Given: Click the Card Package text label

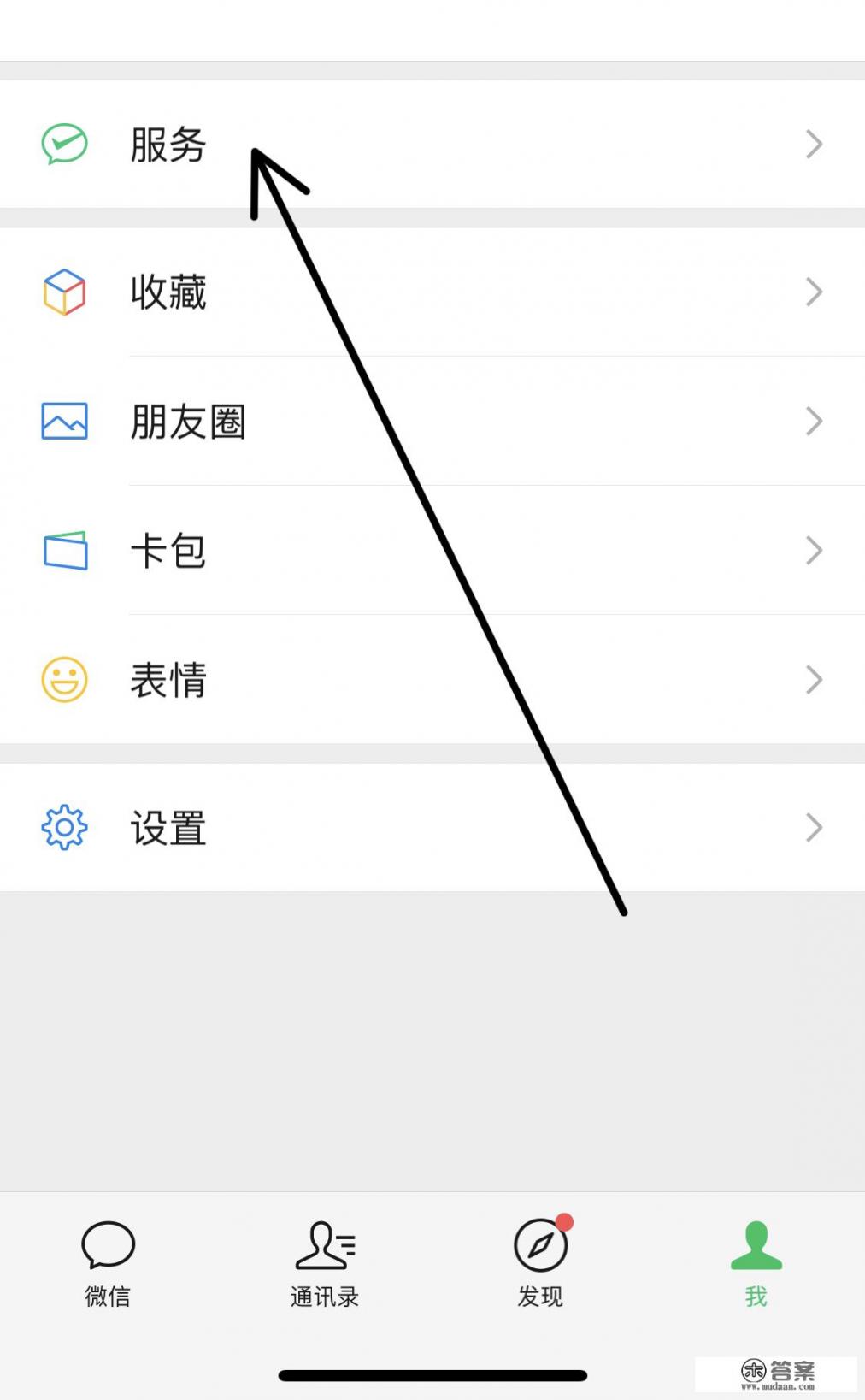Looking at the screenshot, I should click(x=168, y=550).
